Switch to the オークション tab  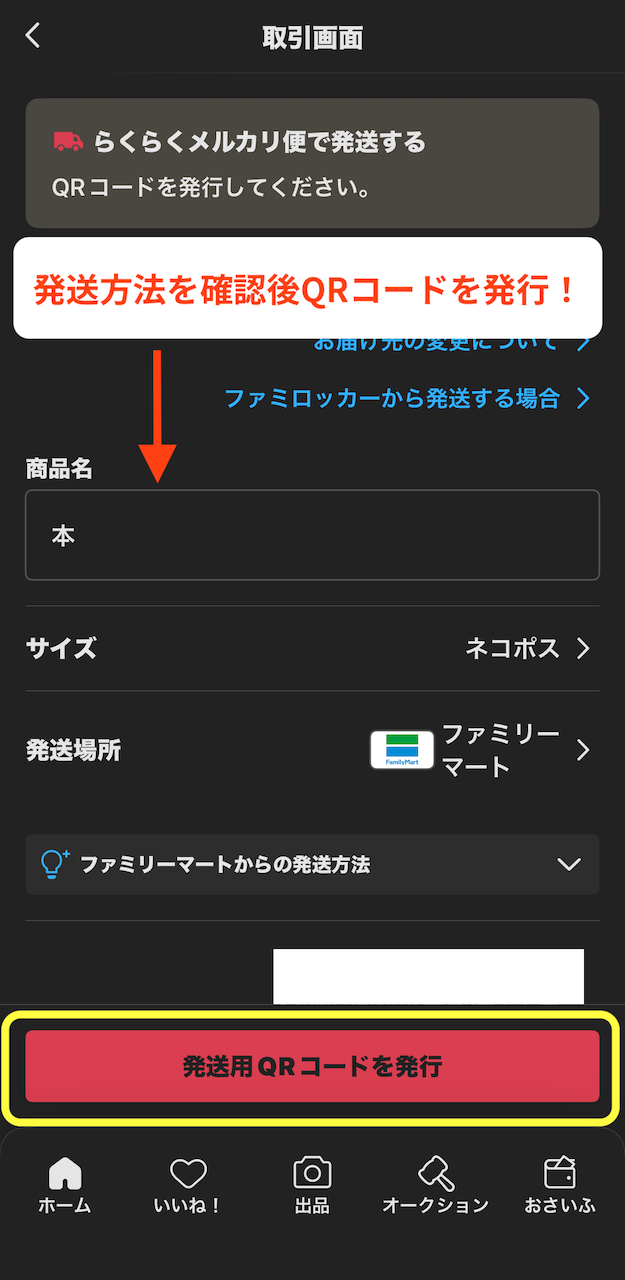click(x=436, y=1185)
